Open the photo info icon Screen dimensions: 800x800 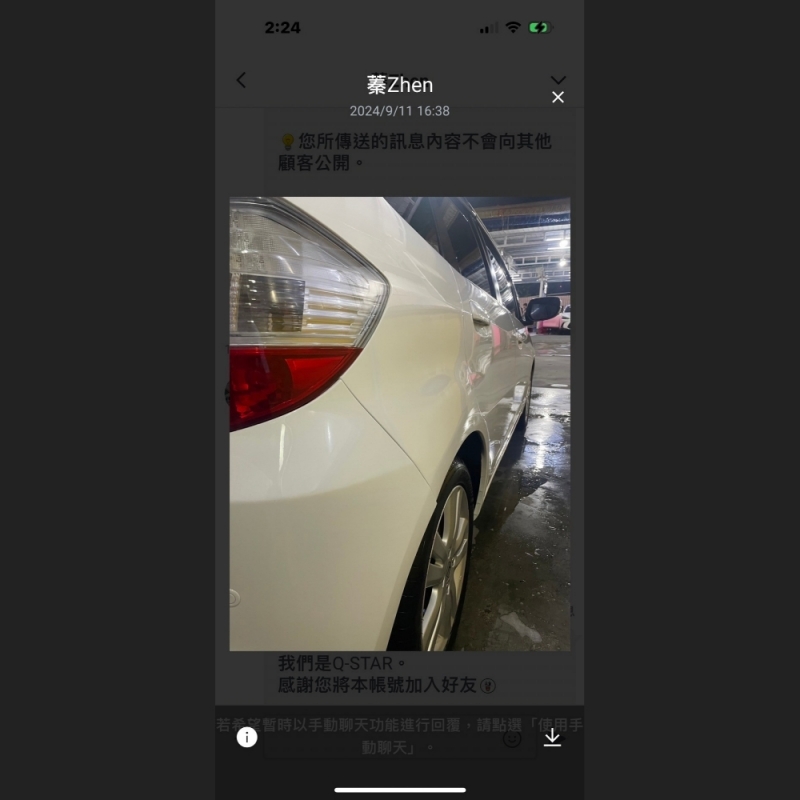coord(247,737)
